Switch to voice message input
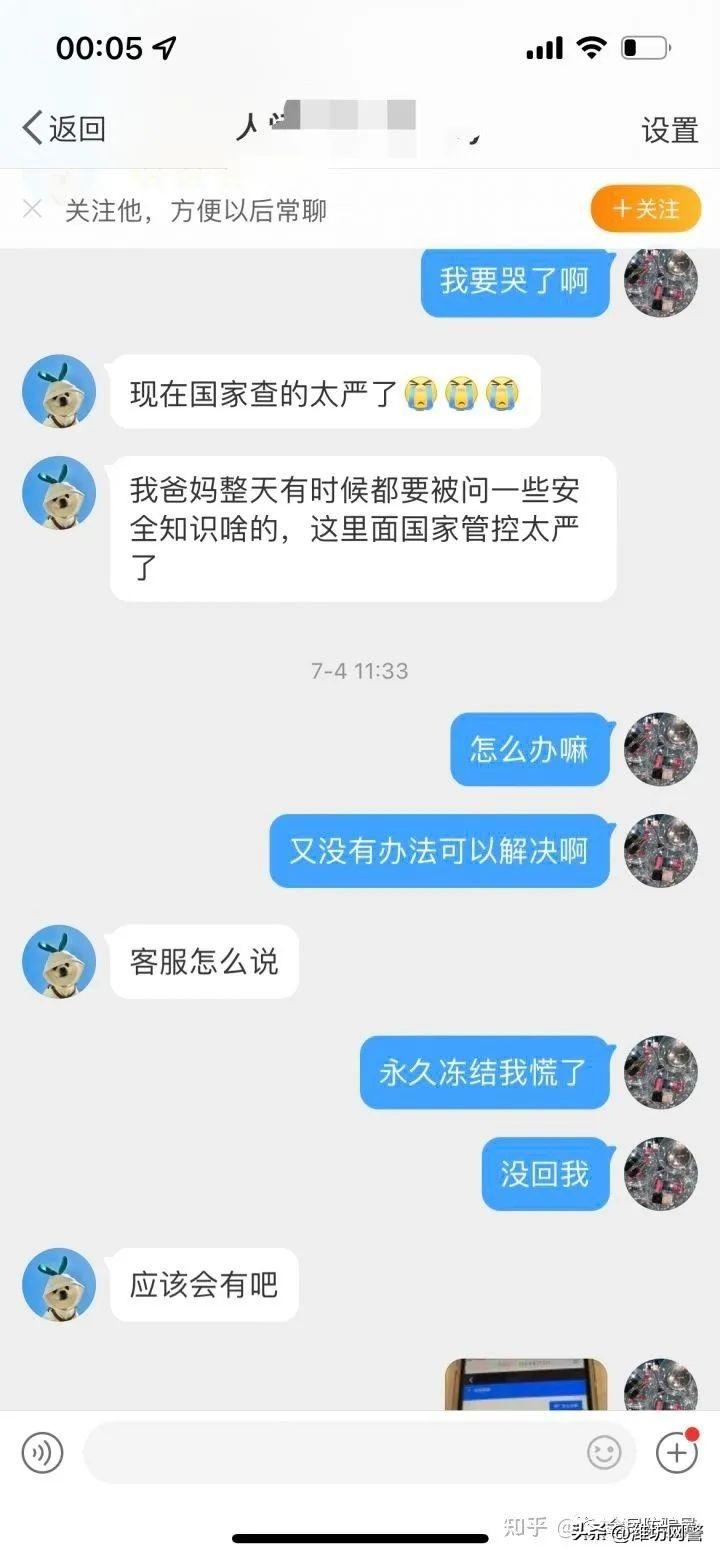Viewport: 720px width, 1558px height. (x=42, y=1452)
